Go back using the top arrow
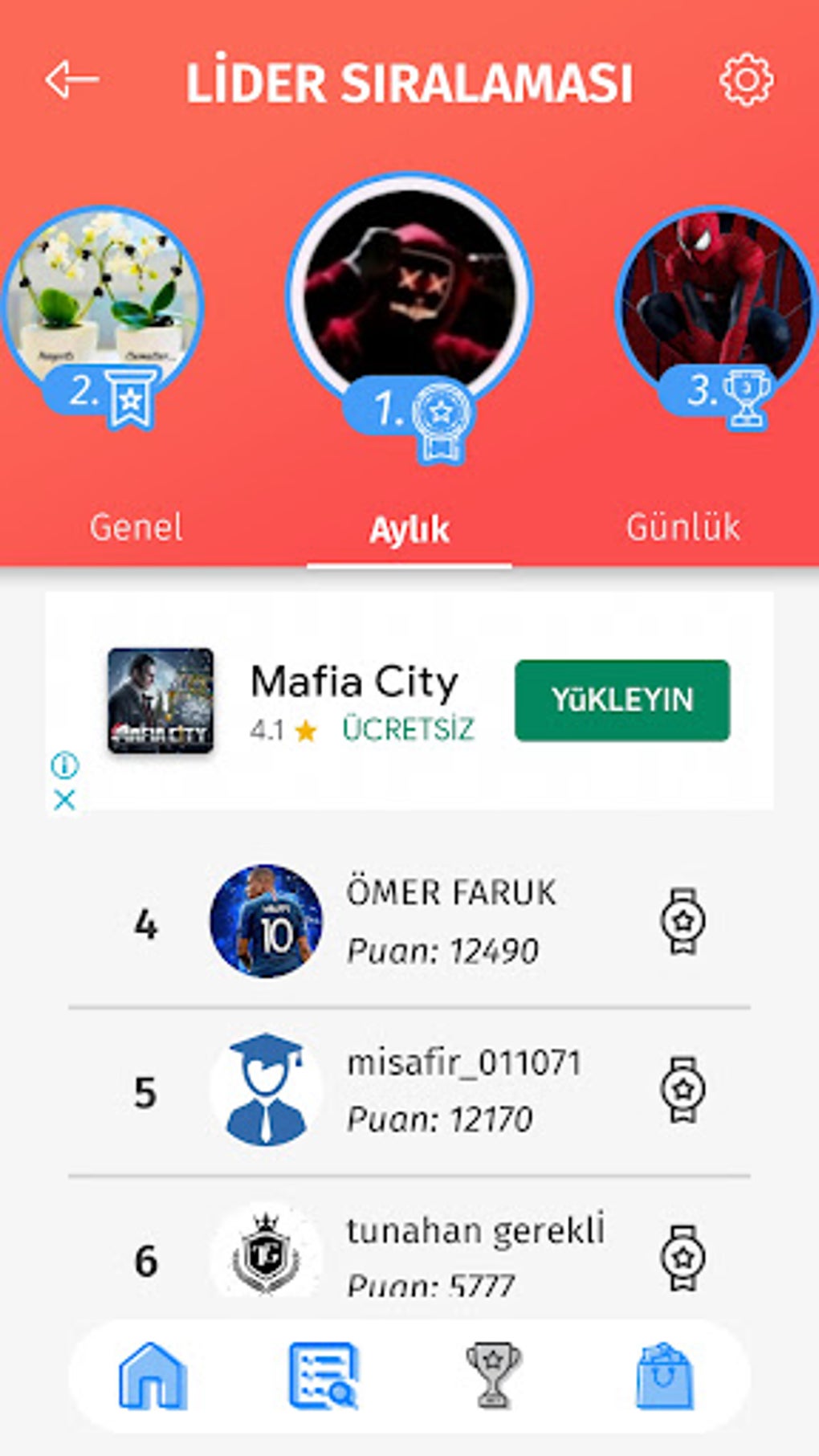The height and width of the screenshot is (1456, 819). point(71,80)
